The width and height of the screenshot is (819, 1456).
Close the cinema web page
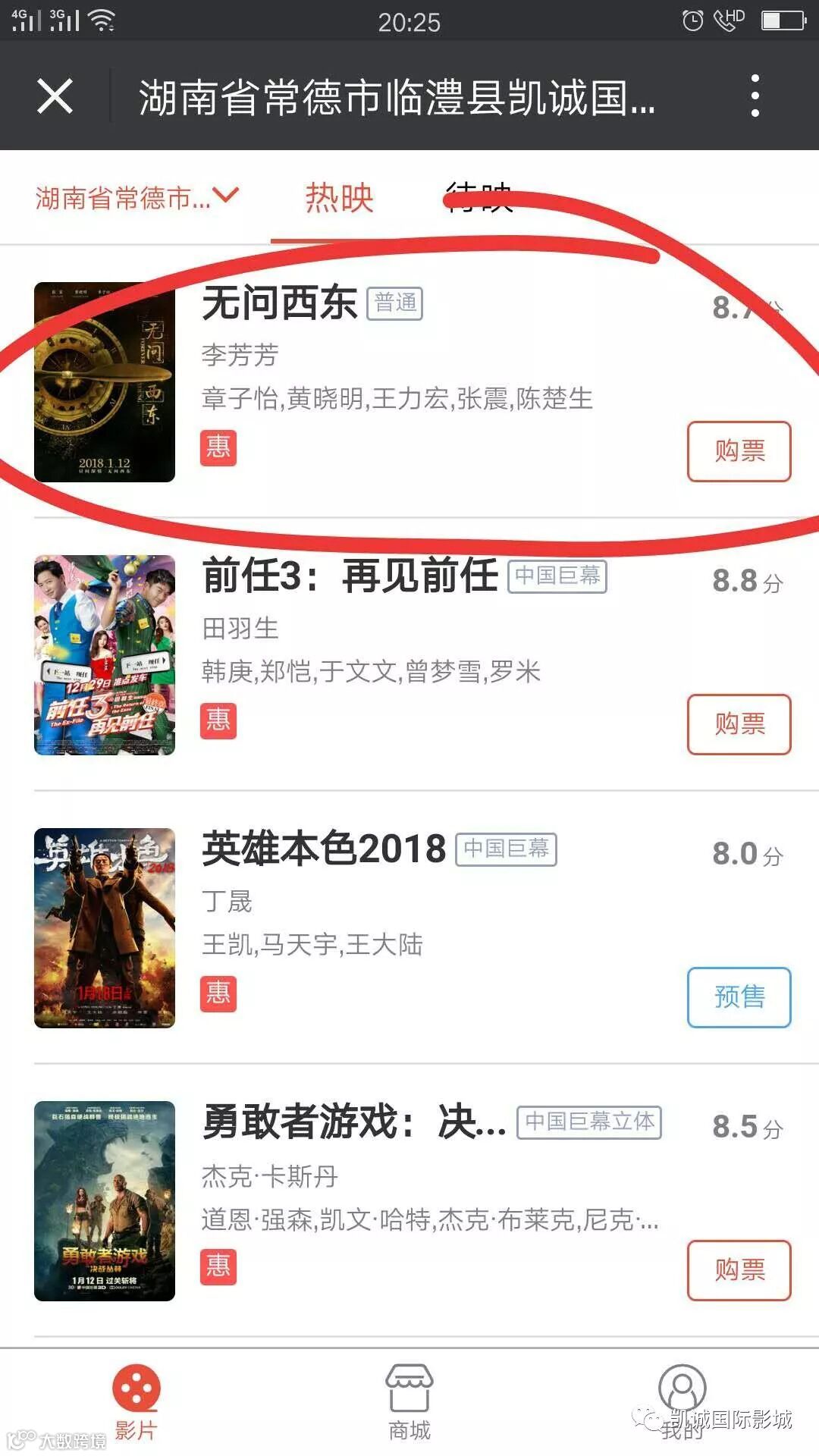(55, 96)
